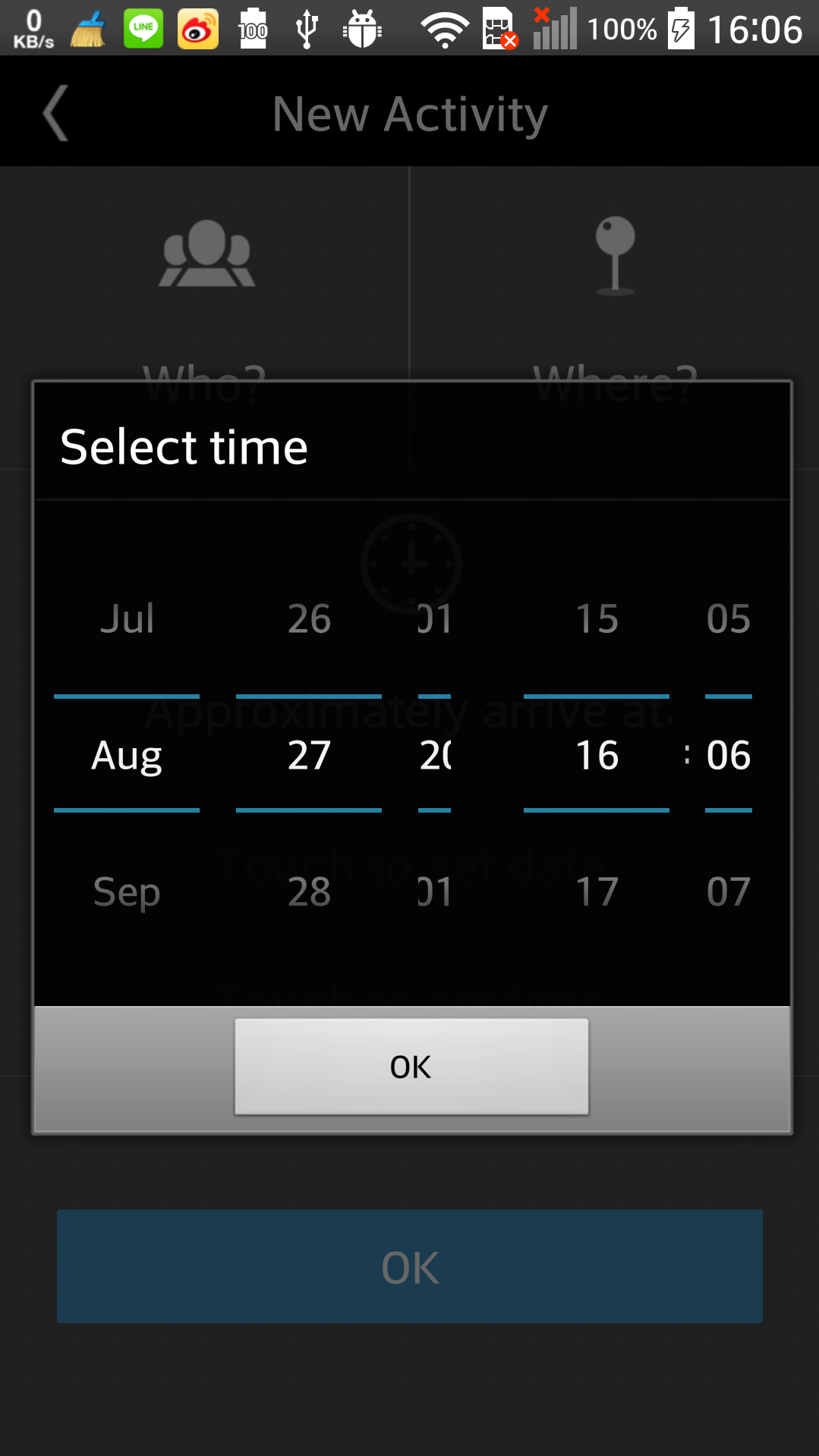Choose day 26 in the day picker
This screenshot has width=819, height=1456.
coord(309,618)
